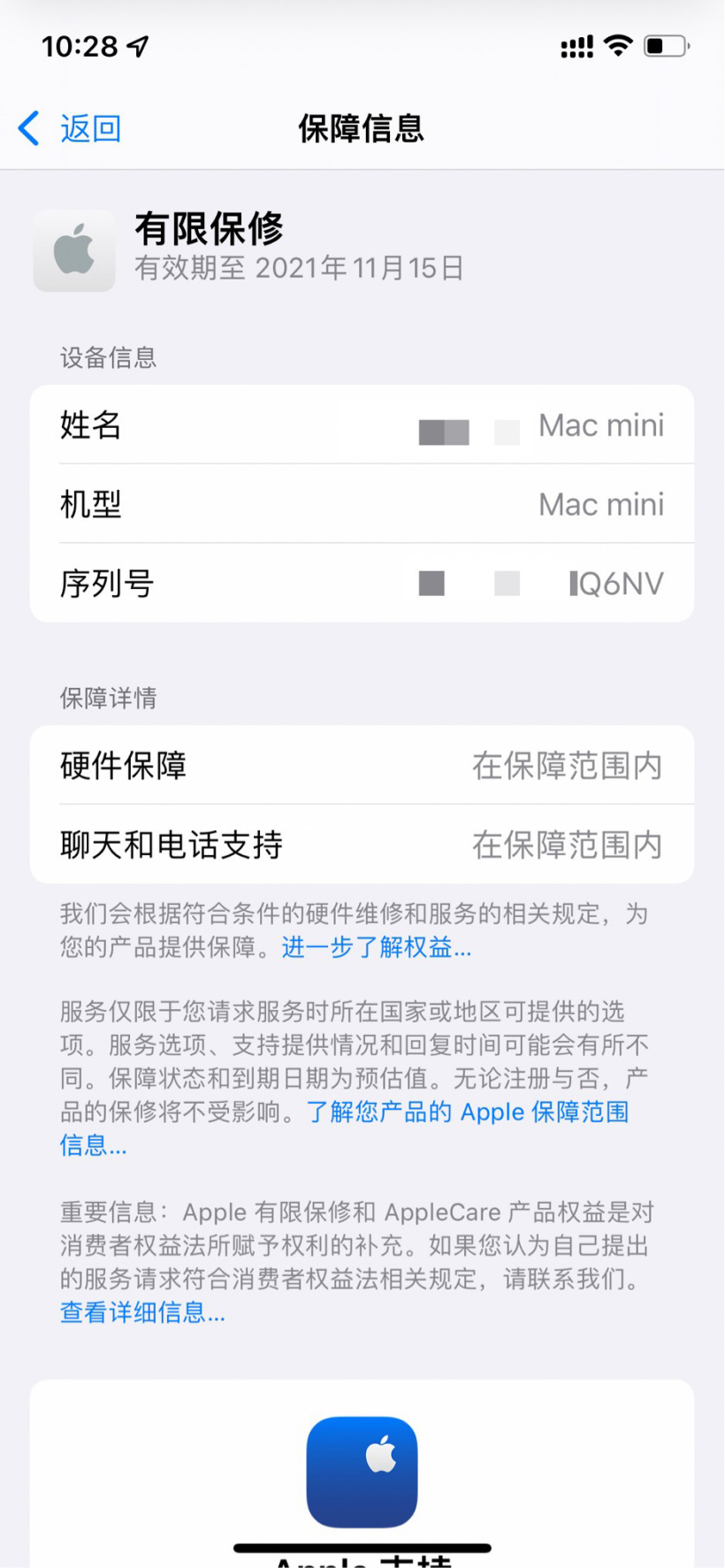725x1568 pixels.
Task: Select the 硬件保障 coverage row
Action: 362,766
